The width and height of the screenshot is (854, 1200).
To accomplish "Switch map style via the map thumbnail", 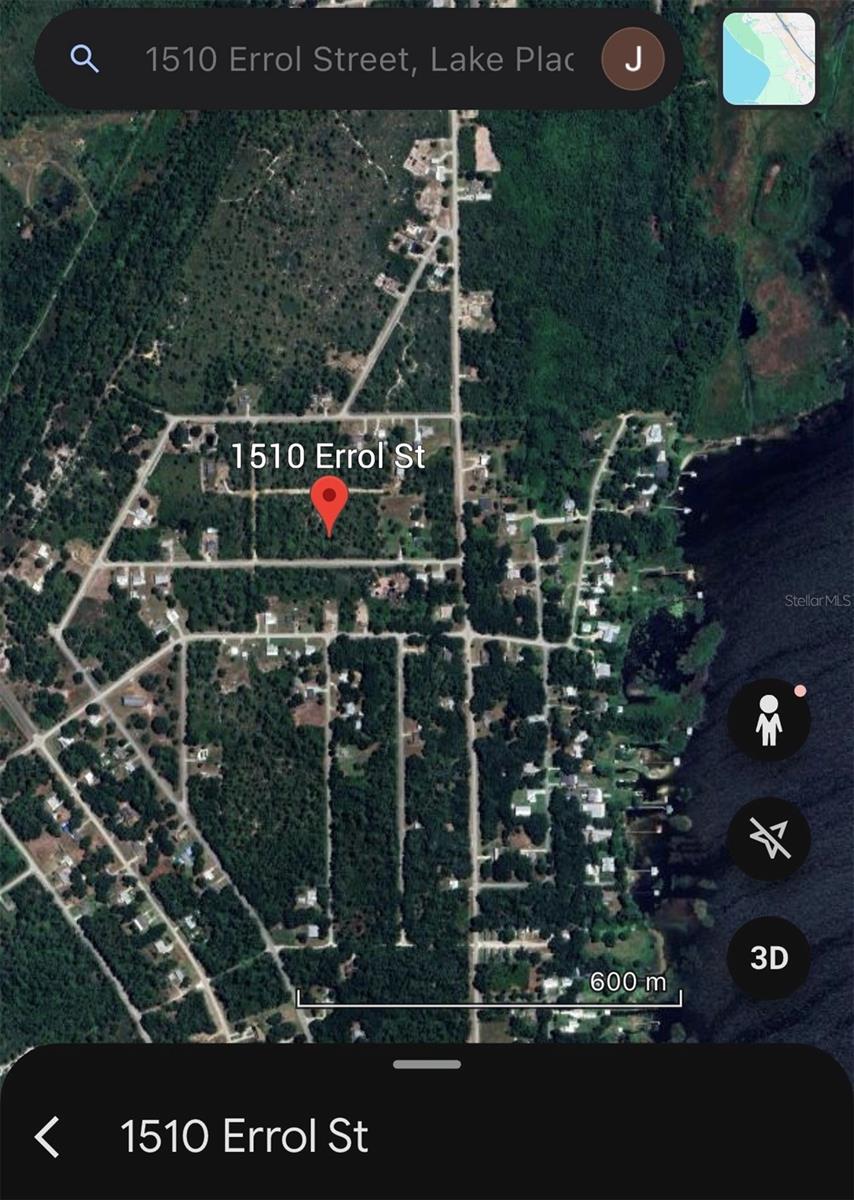I will click(x=768, y=59).
